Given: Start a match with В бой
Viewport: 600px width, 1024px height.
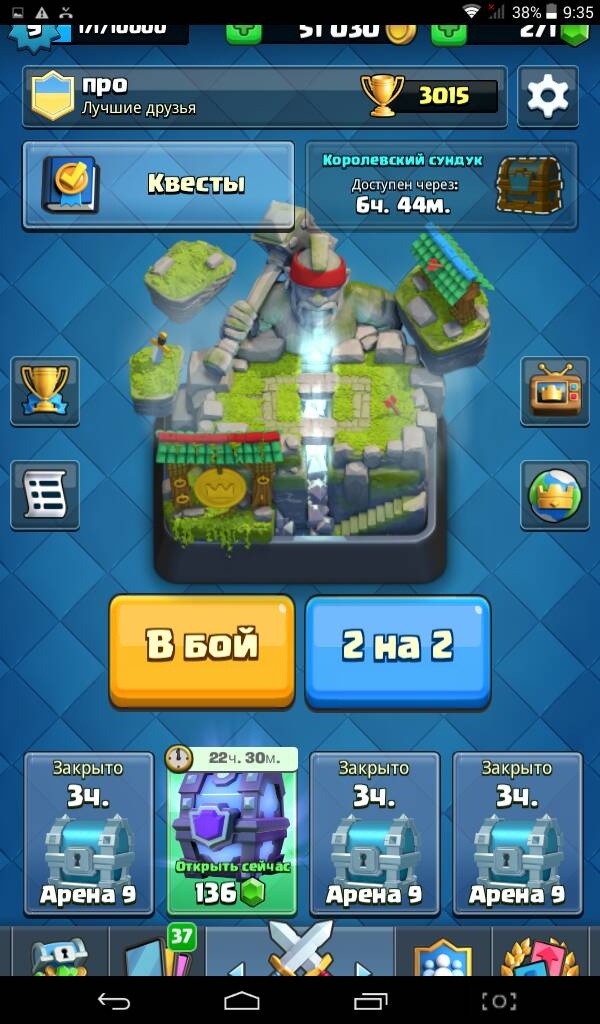Looking at the screenshot, I should tap(202, 650).
